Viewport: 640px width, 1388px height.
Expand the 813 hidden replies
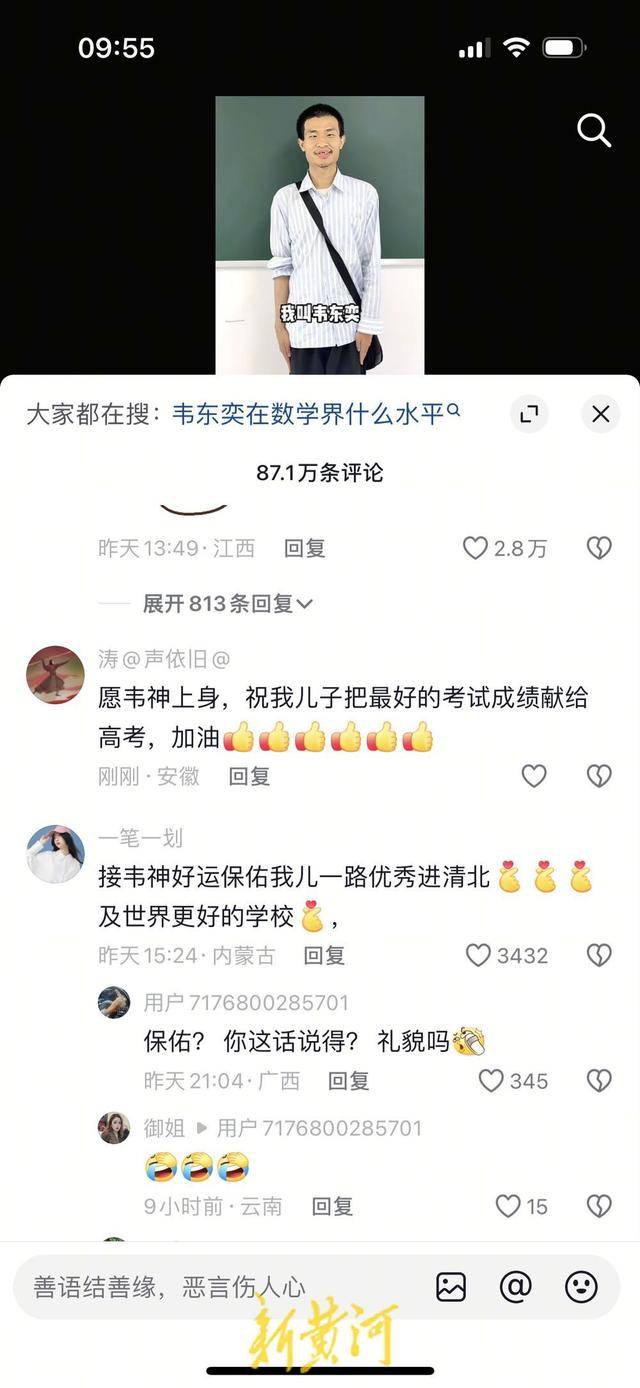228,603
